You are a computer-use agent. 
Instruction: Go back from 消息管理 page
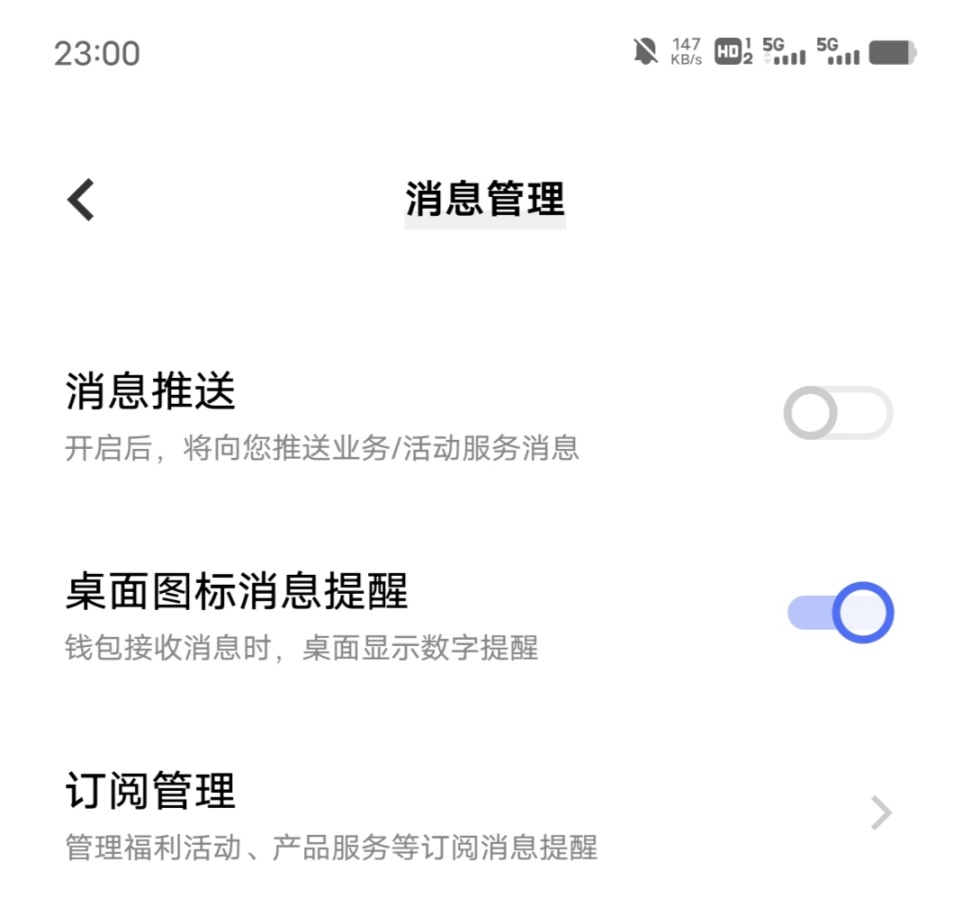tap(81, 199)
